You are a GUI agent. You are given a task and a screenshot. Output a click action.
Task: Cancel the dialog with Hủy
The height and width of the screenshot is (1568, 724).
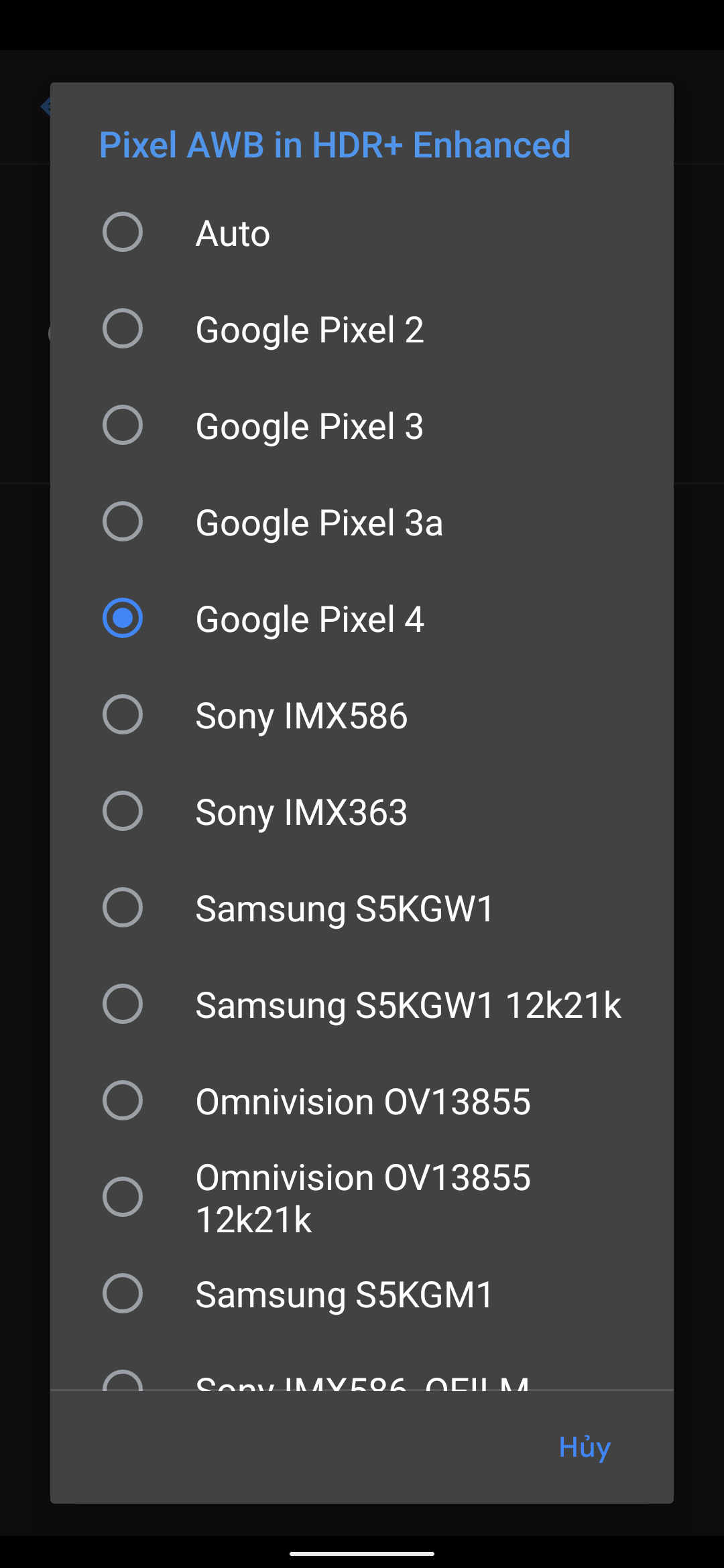[x=585, y=1447]
